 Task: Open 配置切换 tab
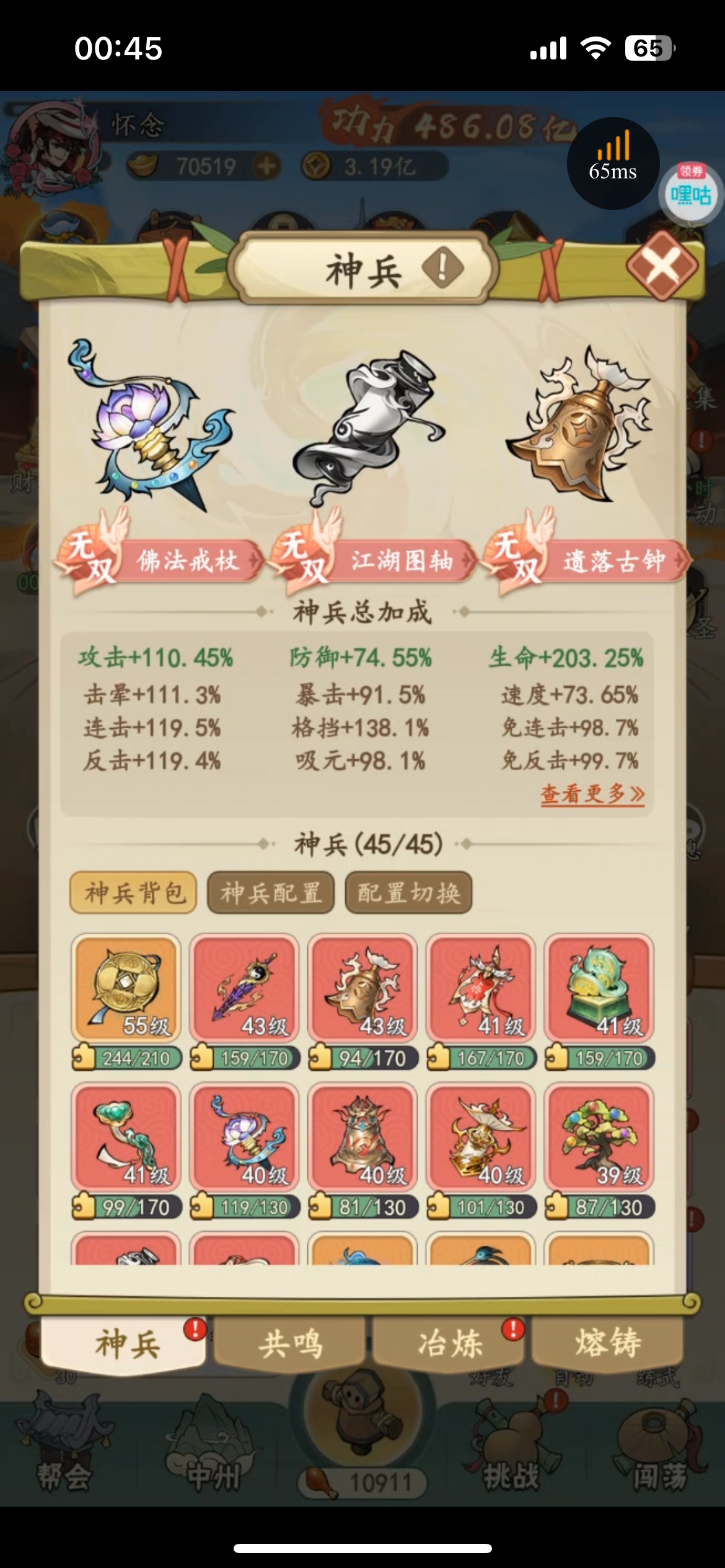pos(408,892)
